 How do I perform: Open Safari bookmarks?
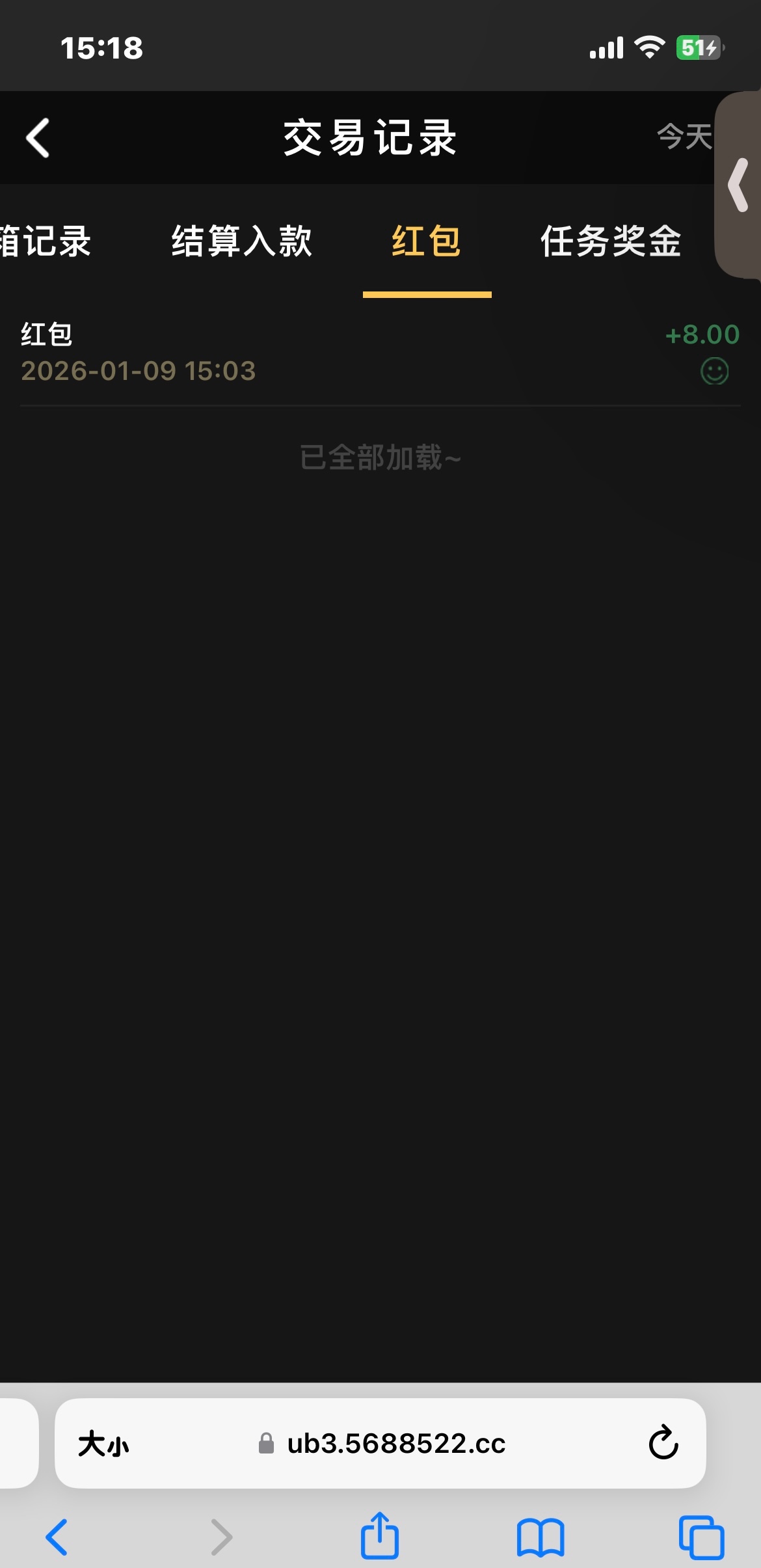tap(541, 1537)
